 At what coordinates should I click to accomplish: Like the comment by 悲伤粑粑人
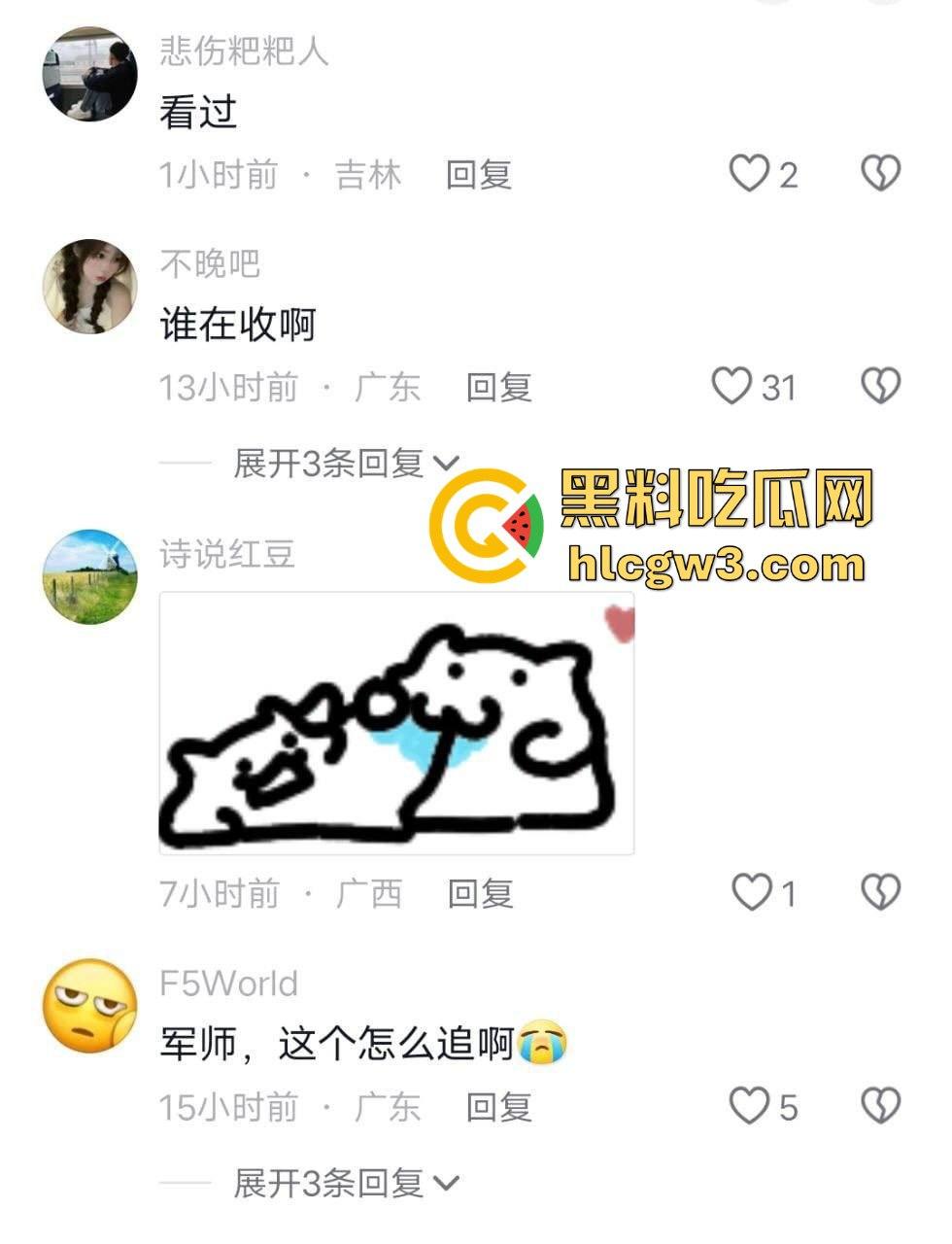click(750, 174)
